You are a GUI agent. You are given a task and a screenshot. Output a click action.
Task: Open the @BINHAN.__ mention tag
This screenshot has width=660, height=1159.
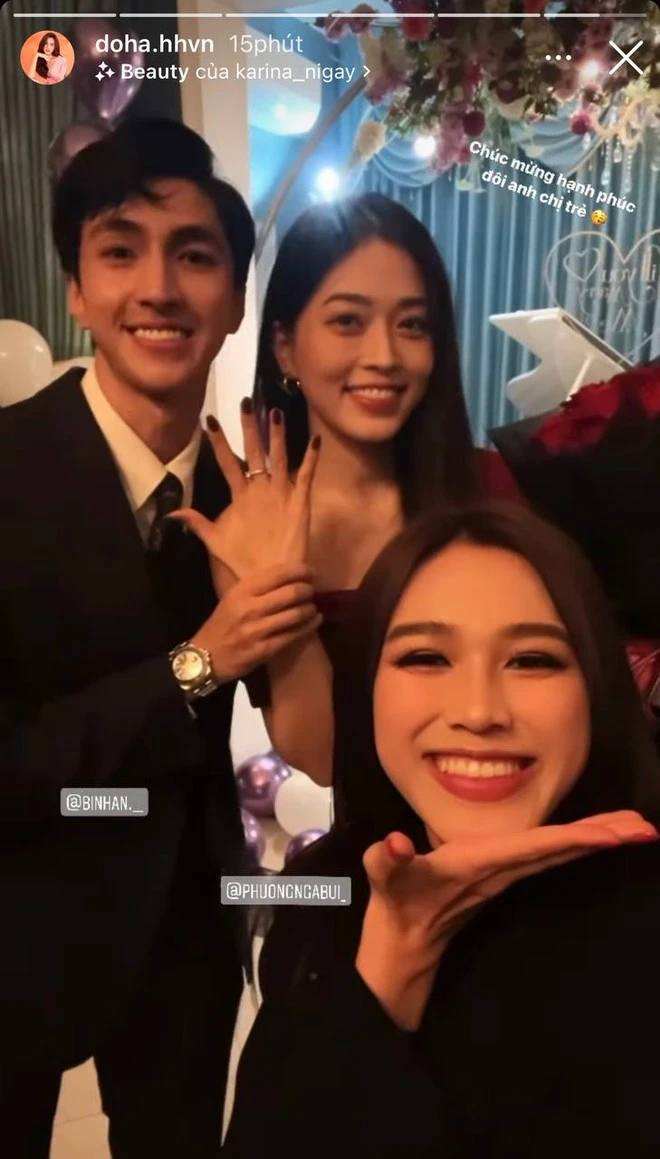(x=104, y=802)
